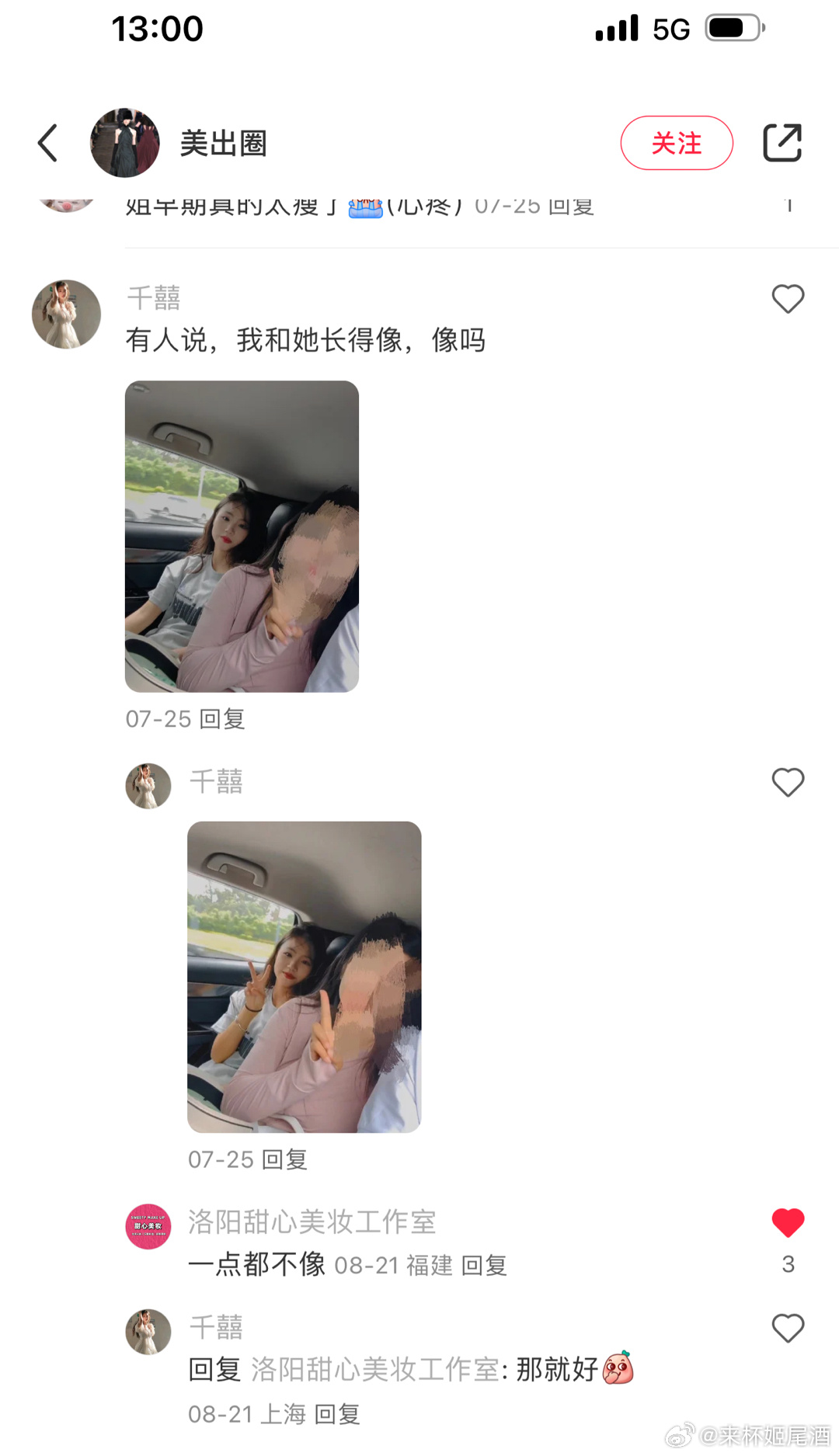Image resolution: width=839 pixels, height=1456 pixels.
Task: Open 千禧's avatar beside the 有人说 comment
Action: pos(66,314)
